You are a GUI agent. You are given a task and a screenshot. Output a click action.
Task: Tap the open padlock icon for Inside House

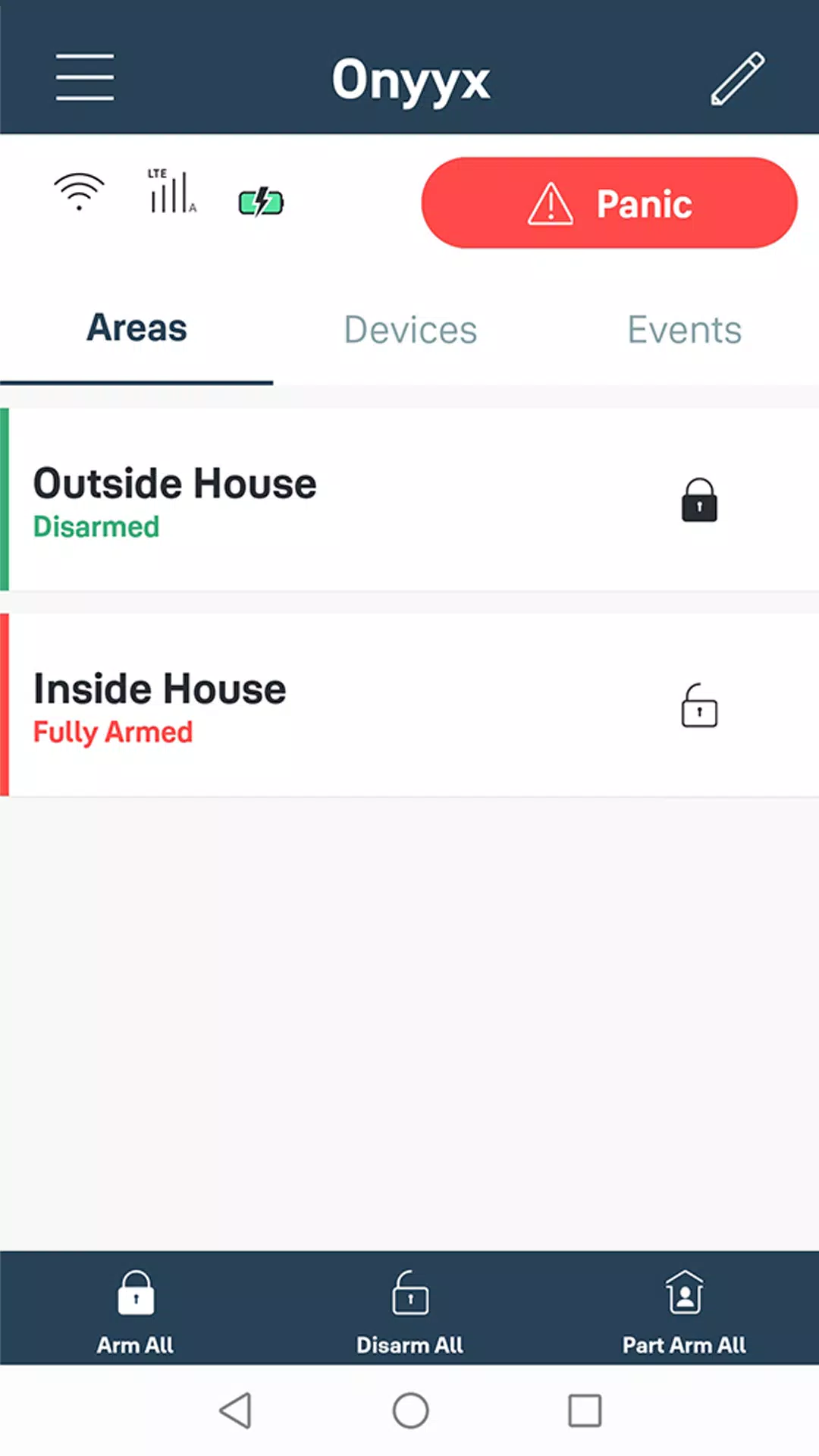698,707
